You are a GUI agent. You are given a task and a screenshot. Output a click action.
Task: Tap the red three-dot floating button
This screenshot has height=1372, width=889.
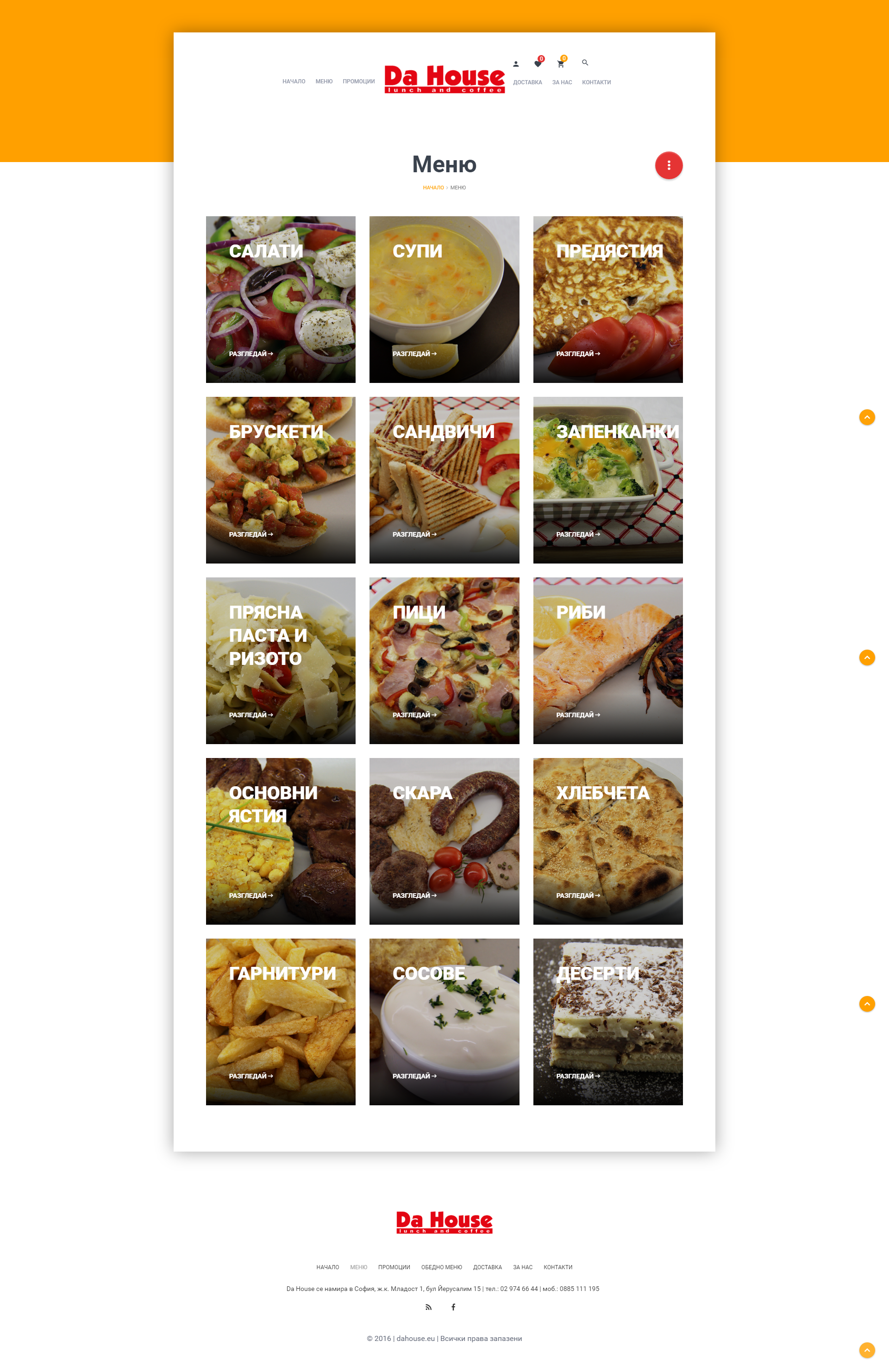pyautogui.click(x=668, y=165)
